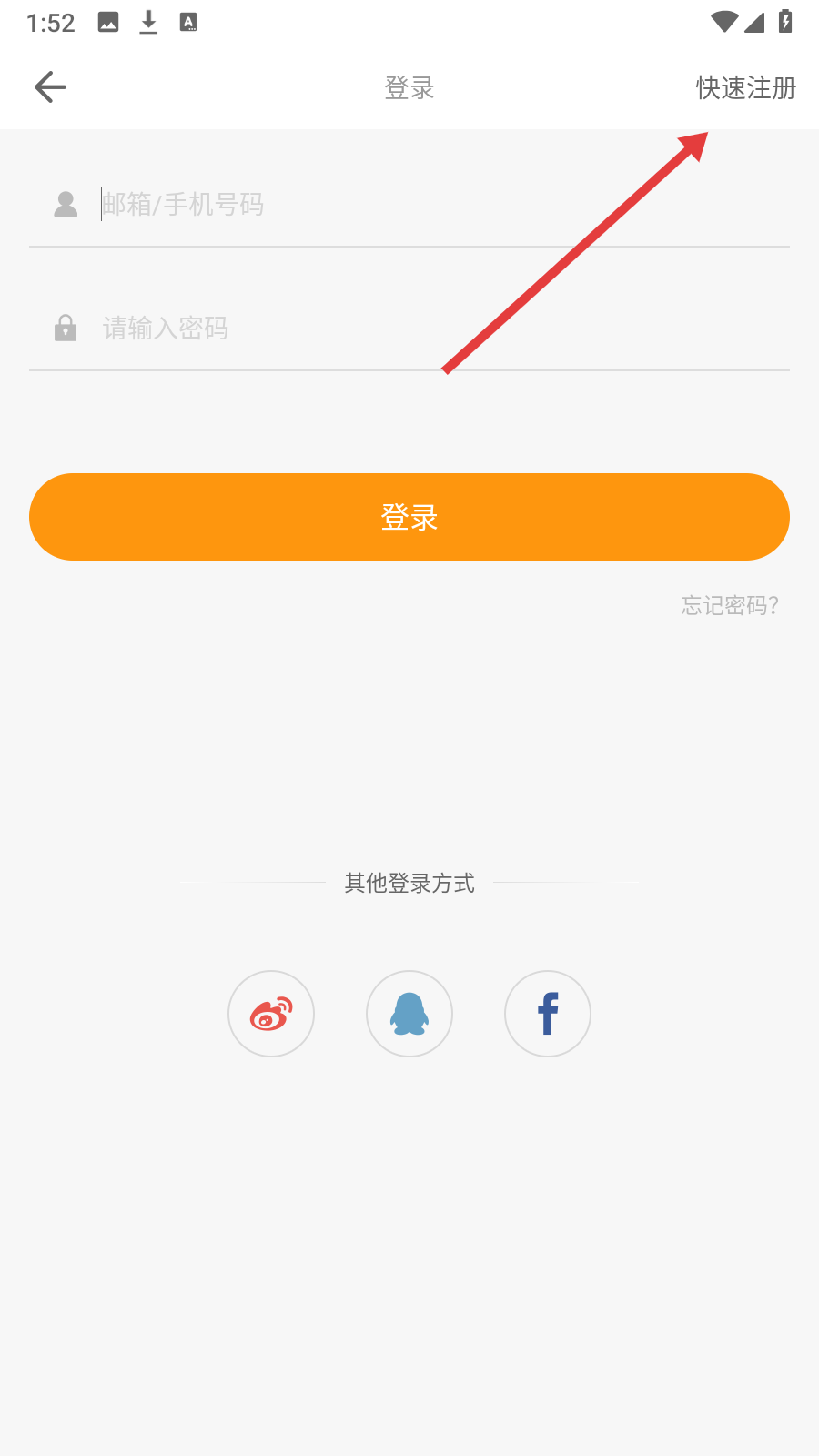The width and height of the screenshot is (819, 1456).
Task: Log in with QQ penguin icon
Action: (409, 1014)
